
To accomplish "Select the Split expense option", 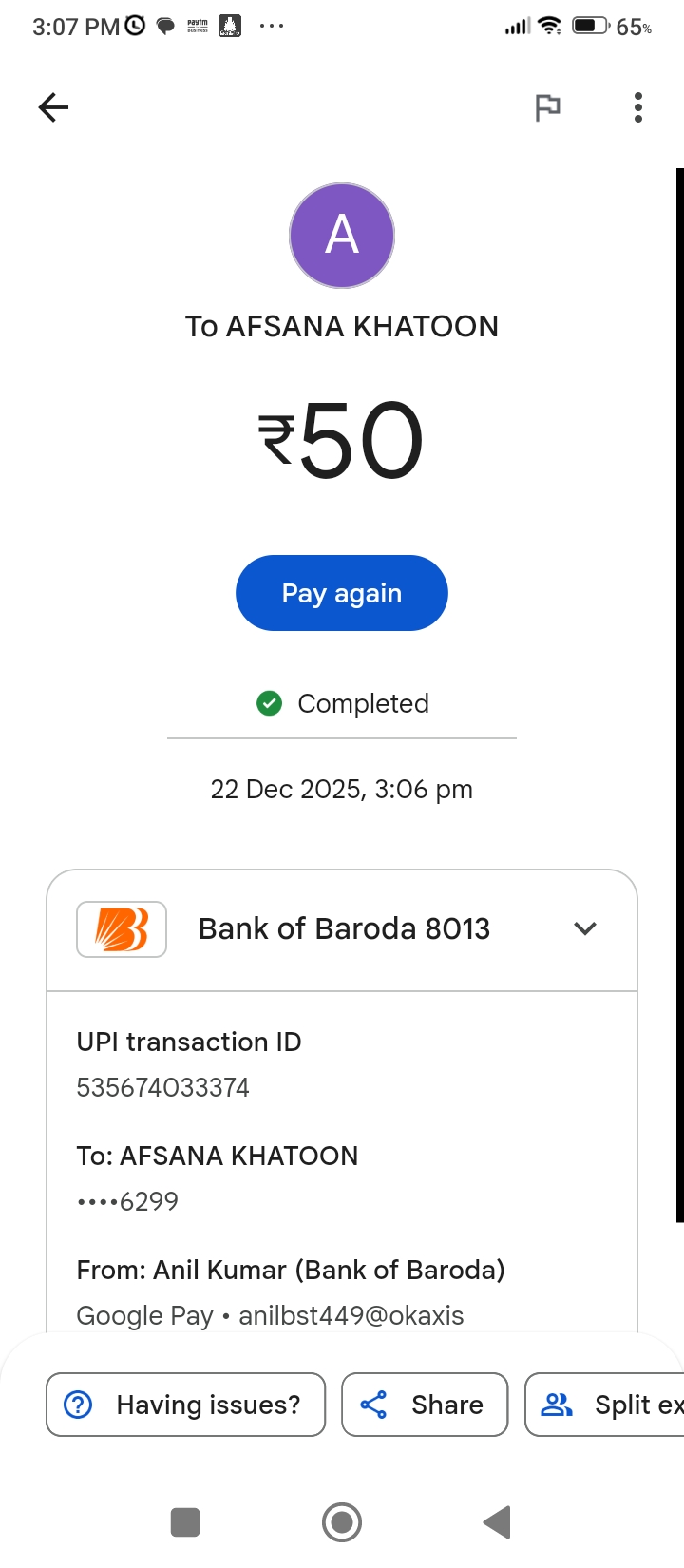I will coord(608,1405).
